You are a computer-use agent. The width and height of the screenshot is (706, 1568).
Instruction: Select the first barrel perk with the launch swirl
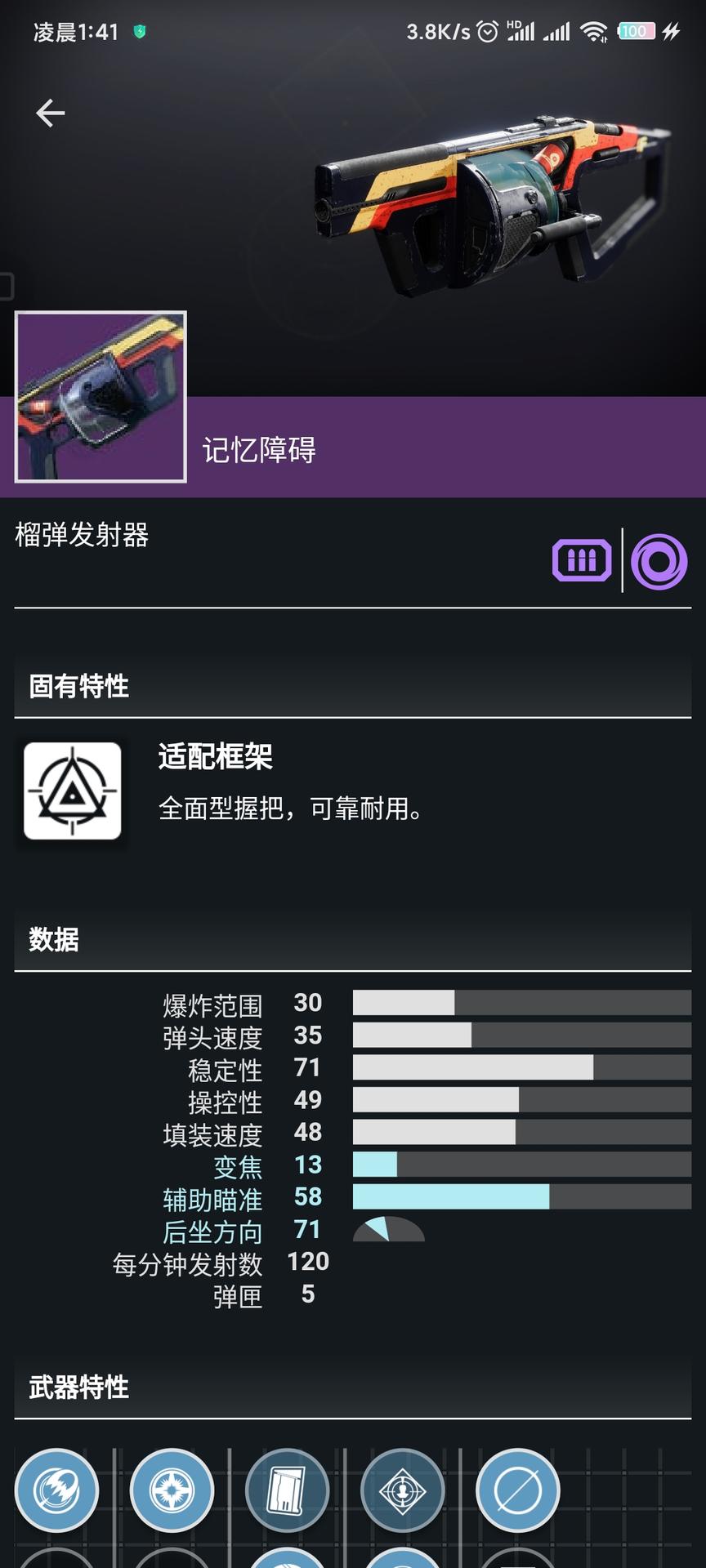click(x=56, y=1490)
